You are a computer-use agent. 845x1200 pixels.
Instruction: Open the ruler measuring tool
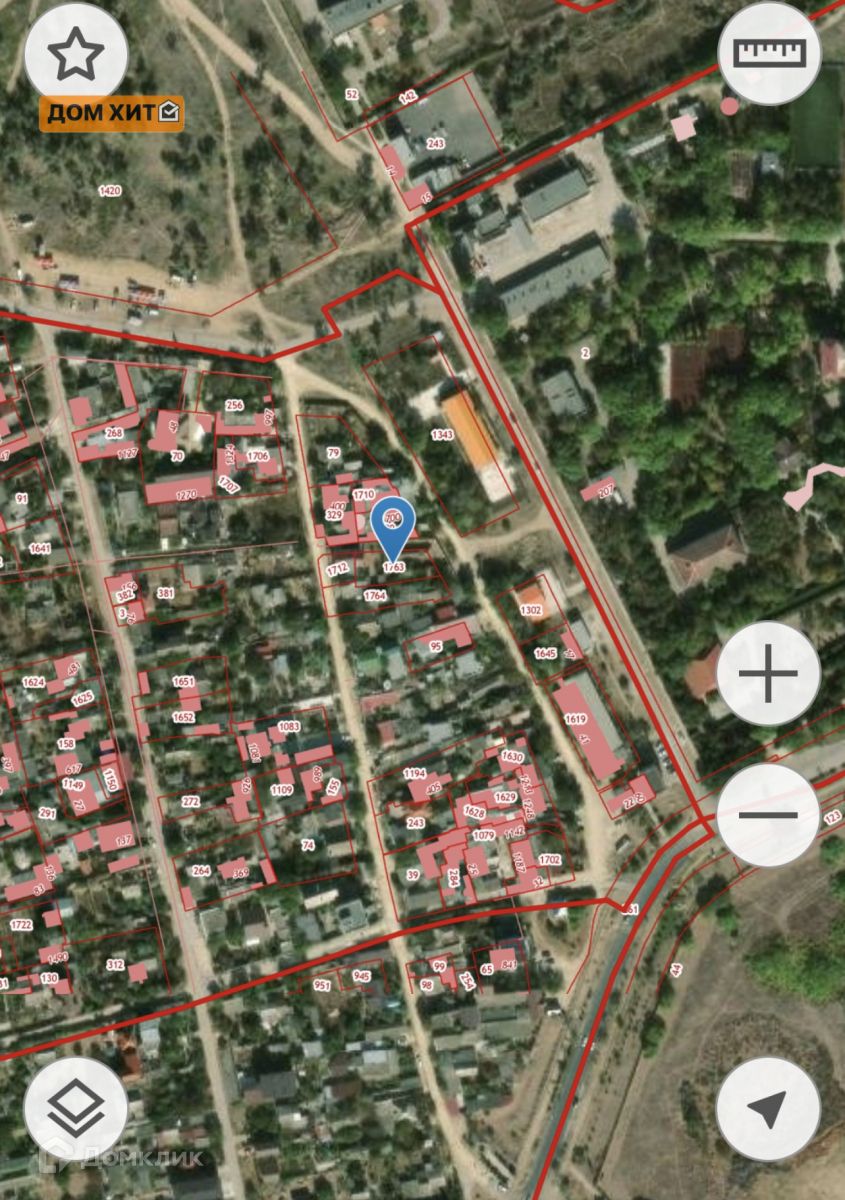pyautogui.click(x=768, y=54)
